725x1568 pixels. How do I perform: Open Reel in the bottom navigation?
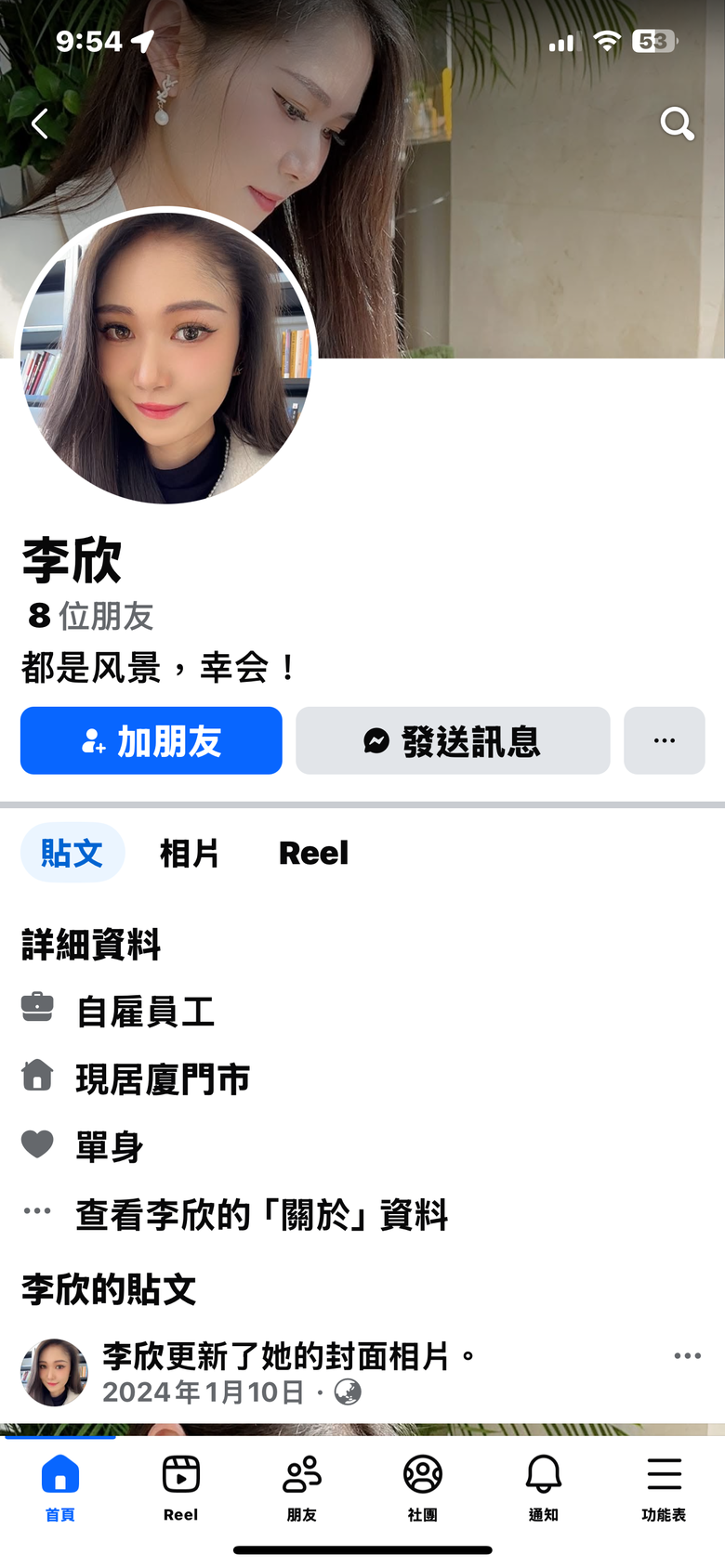(x=180, y=1486)
